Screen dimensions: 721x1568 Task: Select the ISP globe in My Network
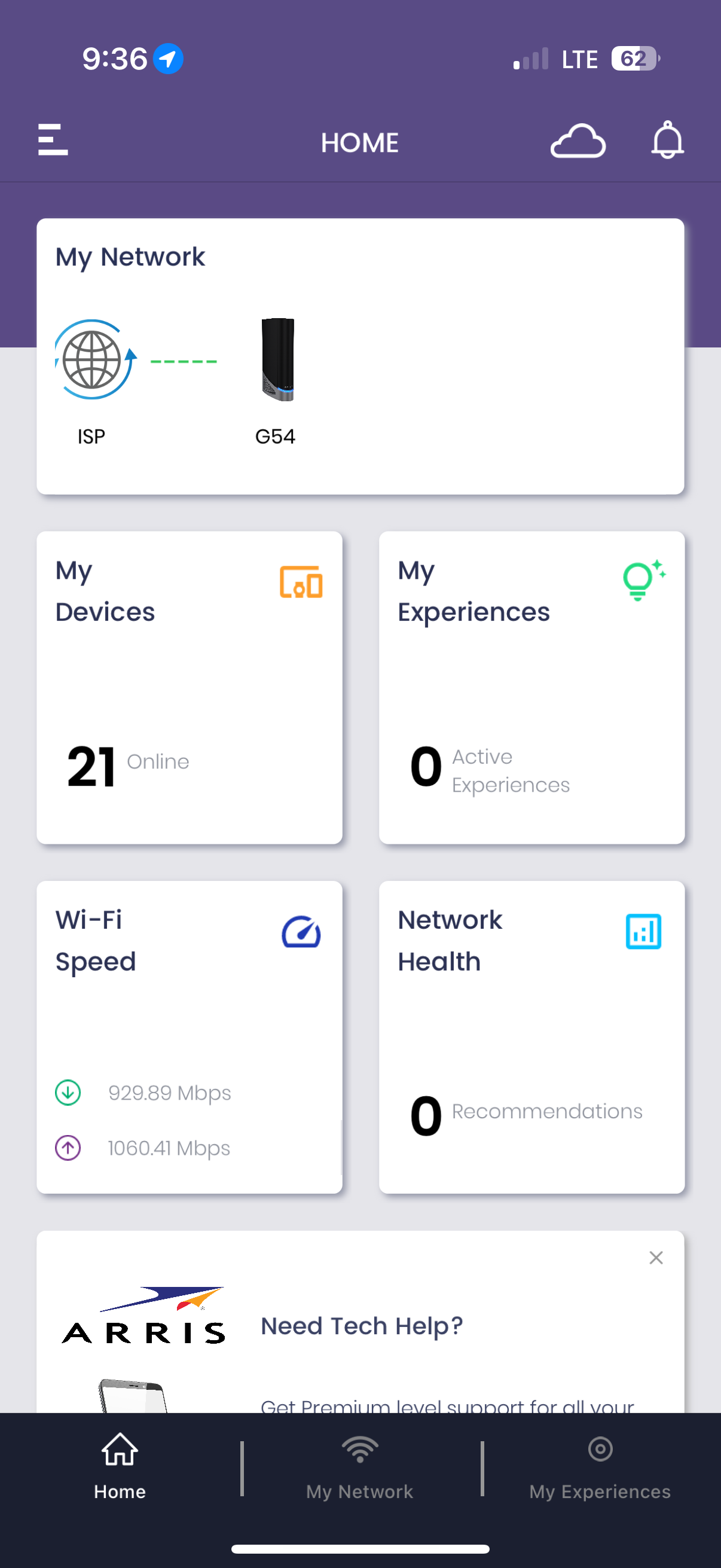tap(93, 360)
